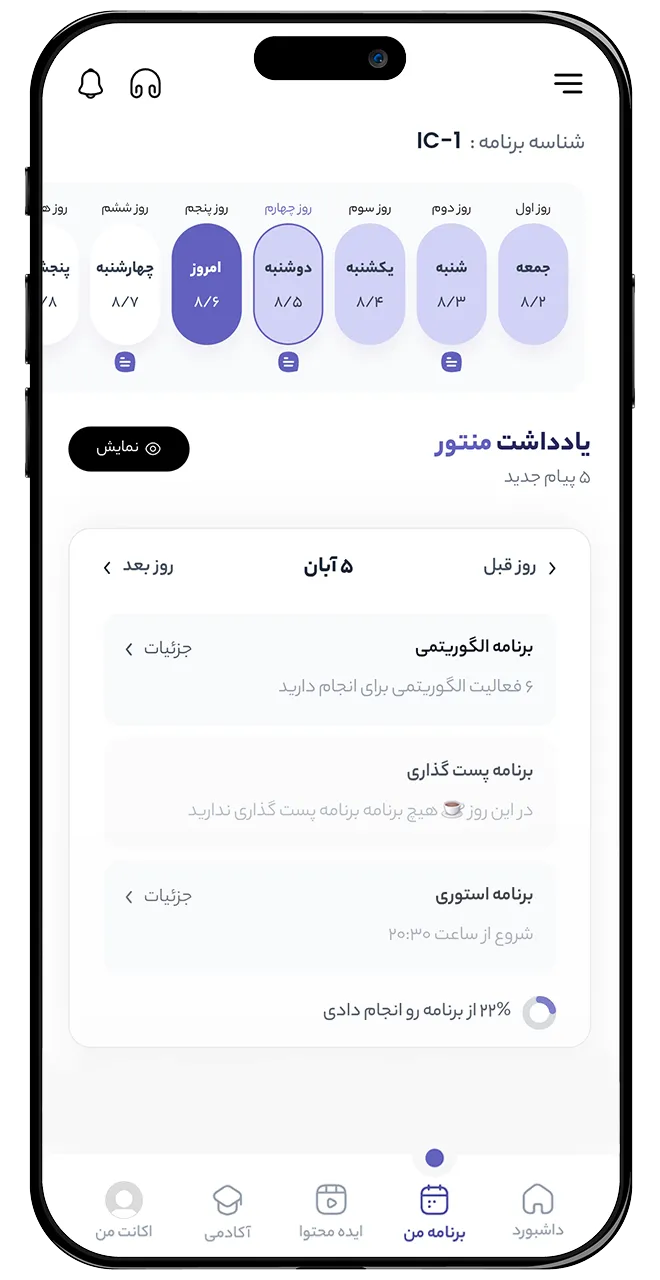
Task: Open the notifications bell
Action: tap(91, 84)
